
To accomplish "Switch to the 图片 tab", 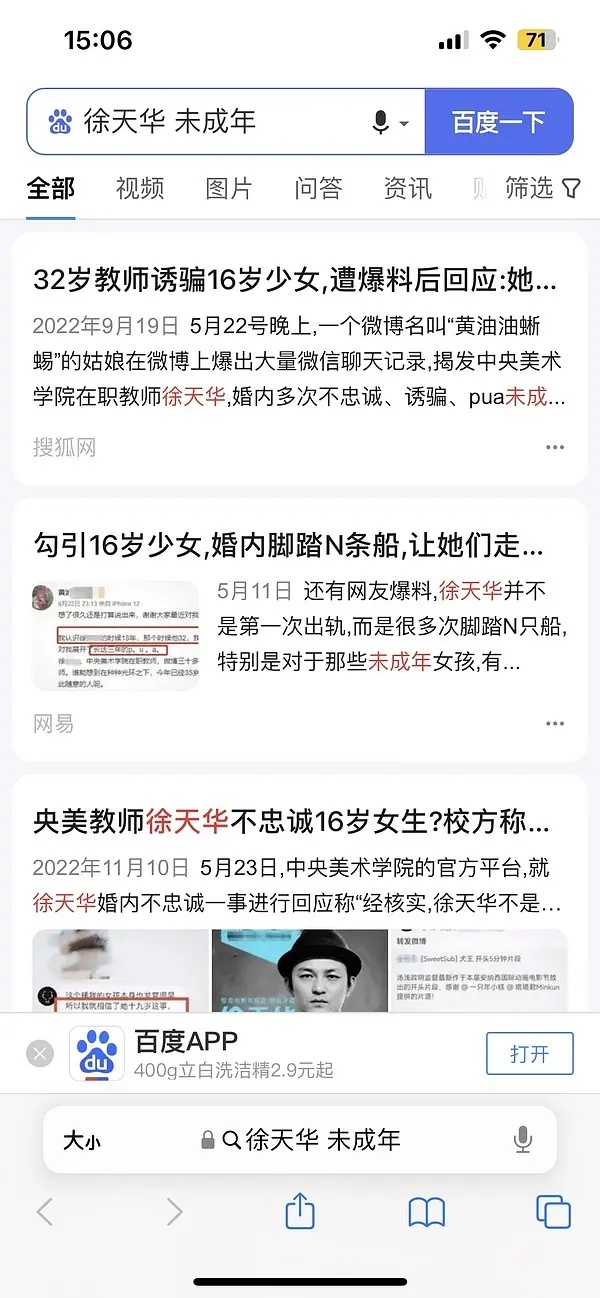I will 229,188.
